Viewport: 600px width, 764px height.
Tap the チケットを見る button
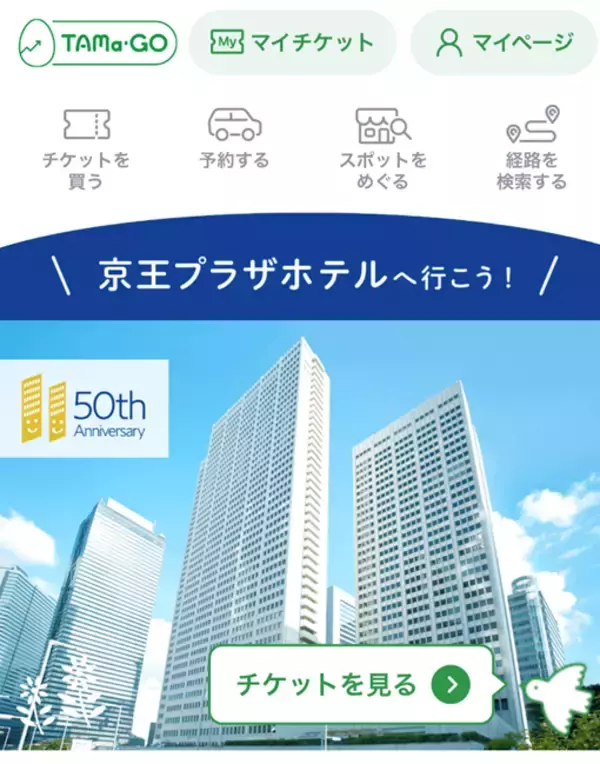click(351, 684)
